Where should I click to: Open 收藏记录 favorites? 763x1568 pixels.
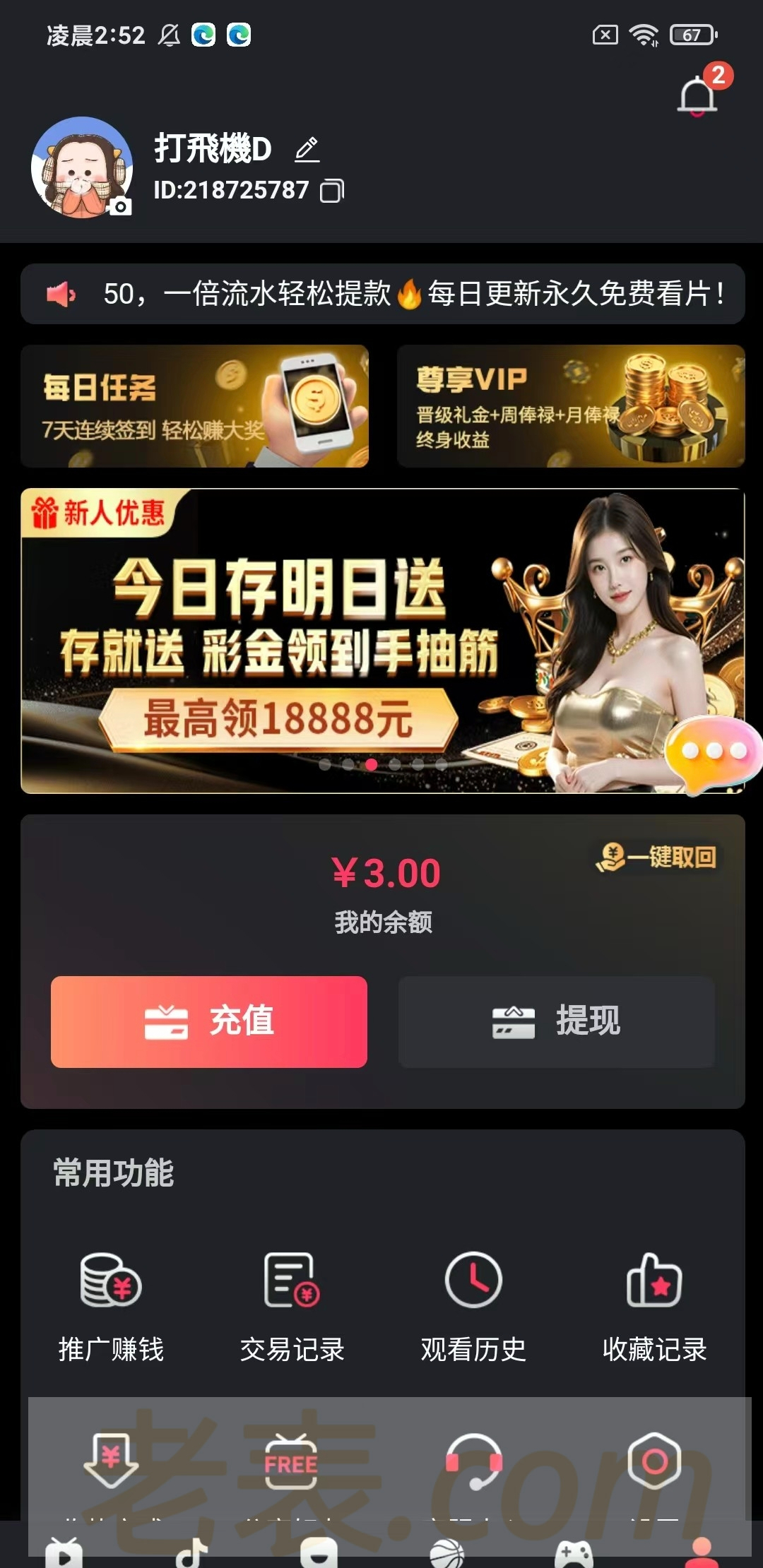(x=654, y=1307)
